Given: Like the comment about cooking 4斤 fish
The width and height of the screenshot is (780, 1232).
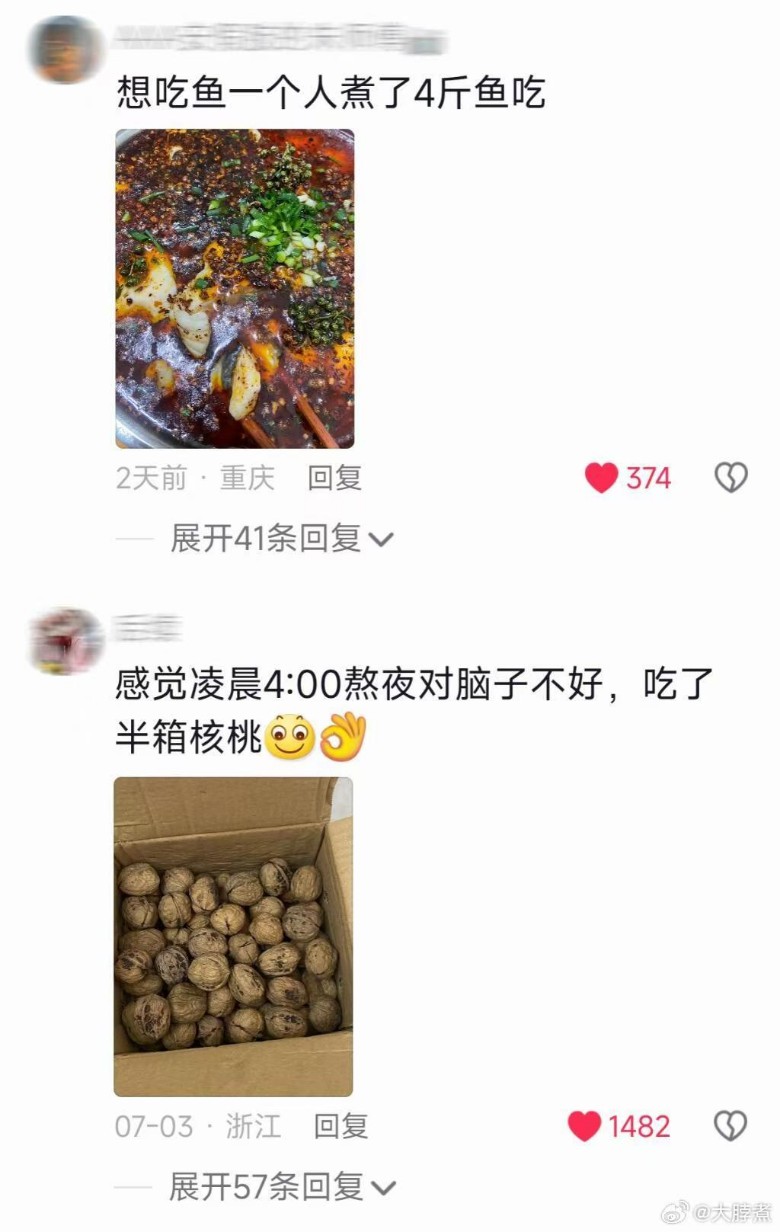Looking at the screenshot, I should 602,479.
